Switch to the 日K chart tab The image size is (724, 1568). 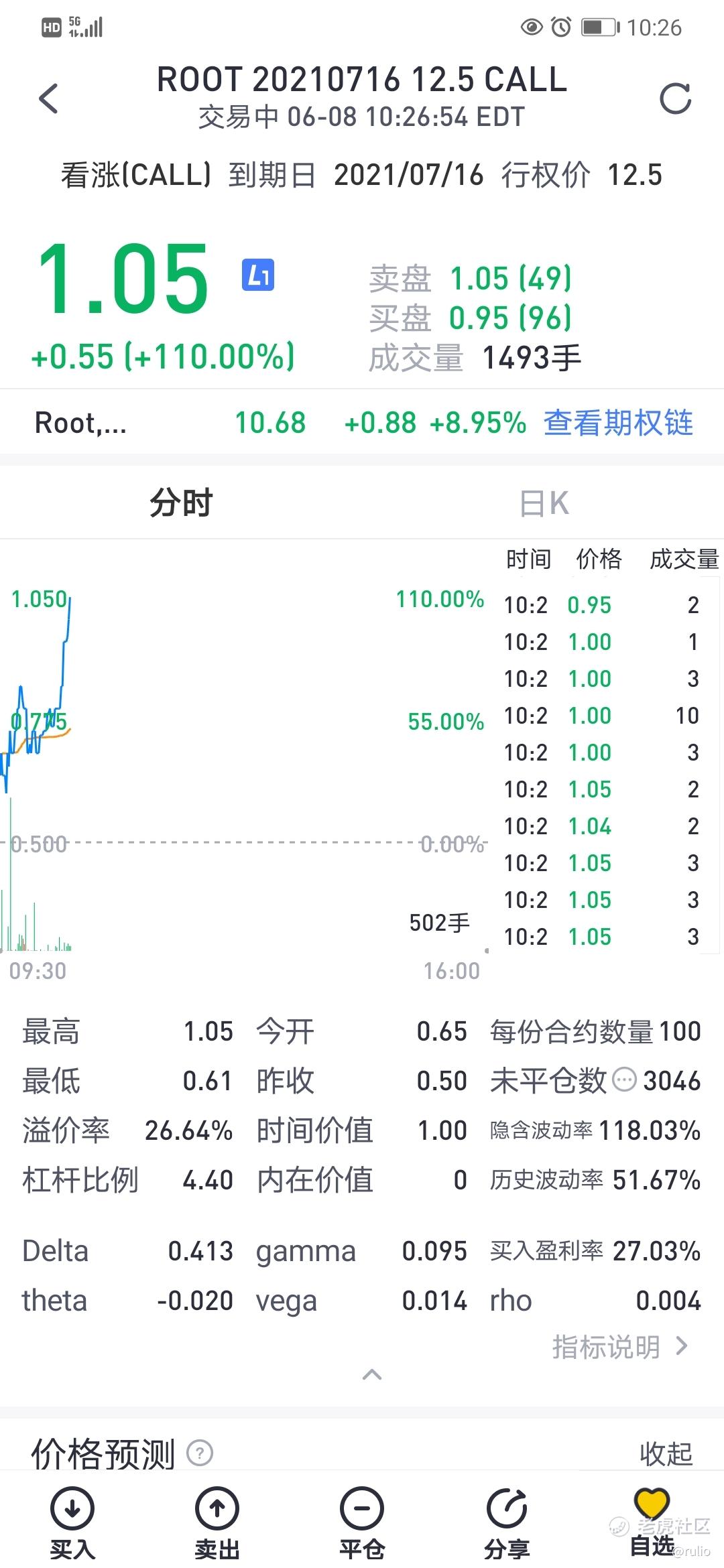[544, 503]
